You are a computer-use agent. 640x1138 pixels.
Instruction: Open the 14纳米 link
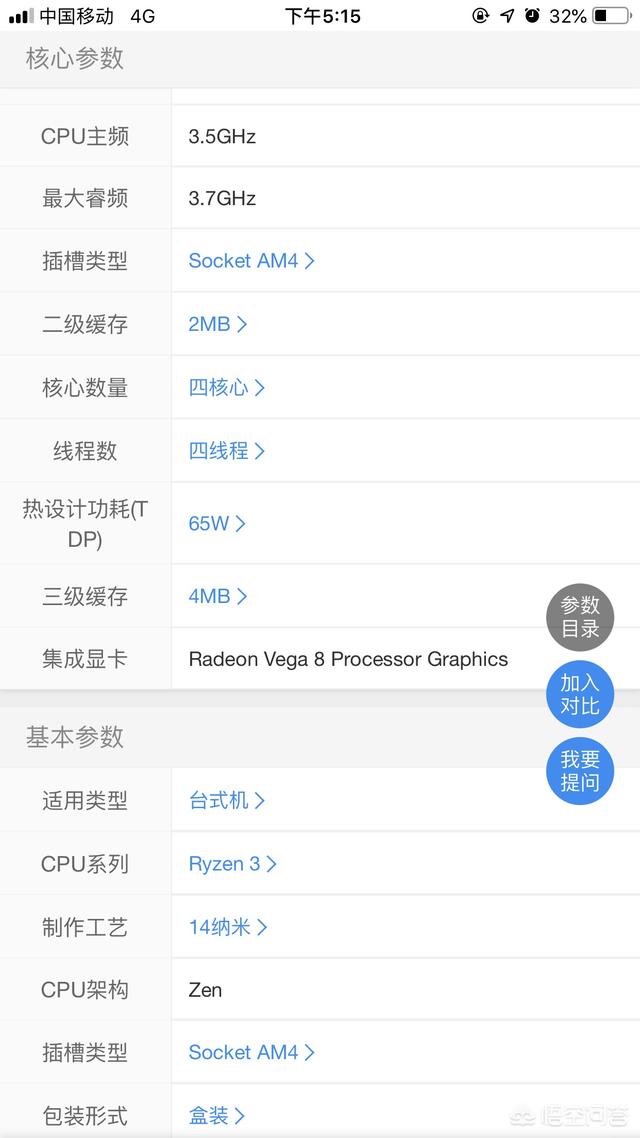point(228,927)
